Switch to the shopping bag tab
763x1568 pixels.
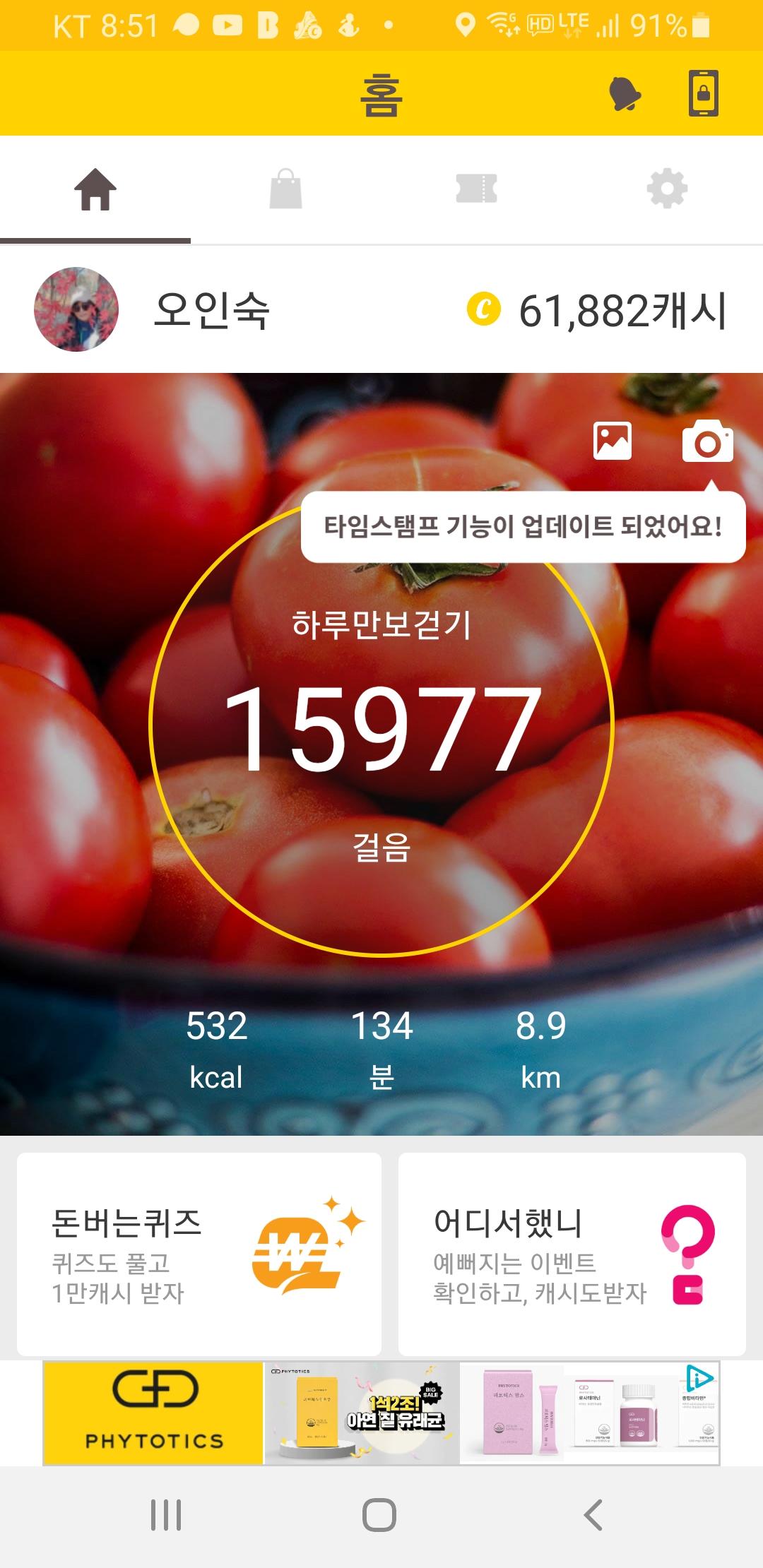(286, 189)
